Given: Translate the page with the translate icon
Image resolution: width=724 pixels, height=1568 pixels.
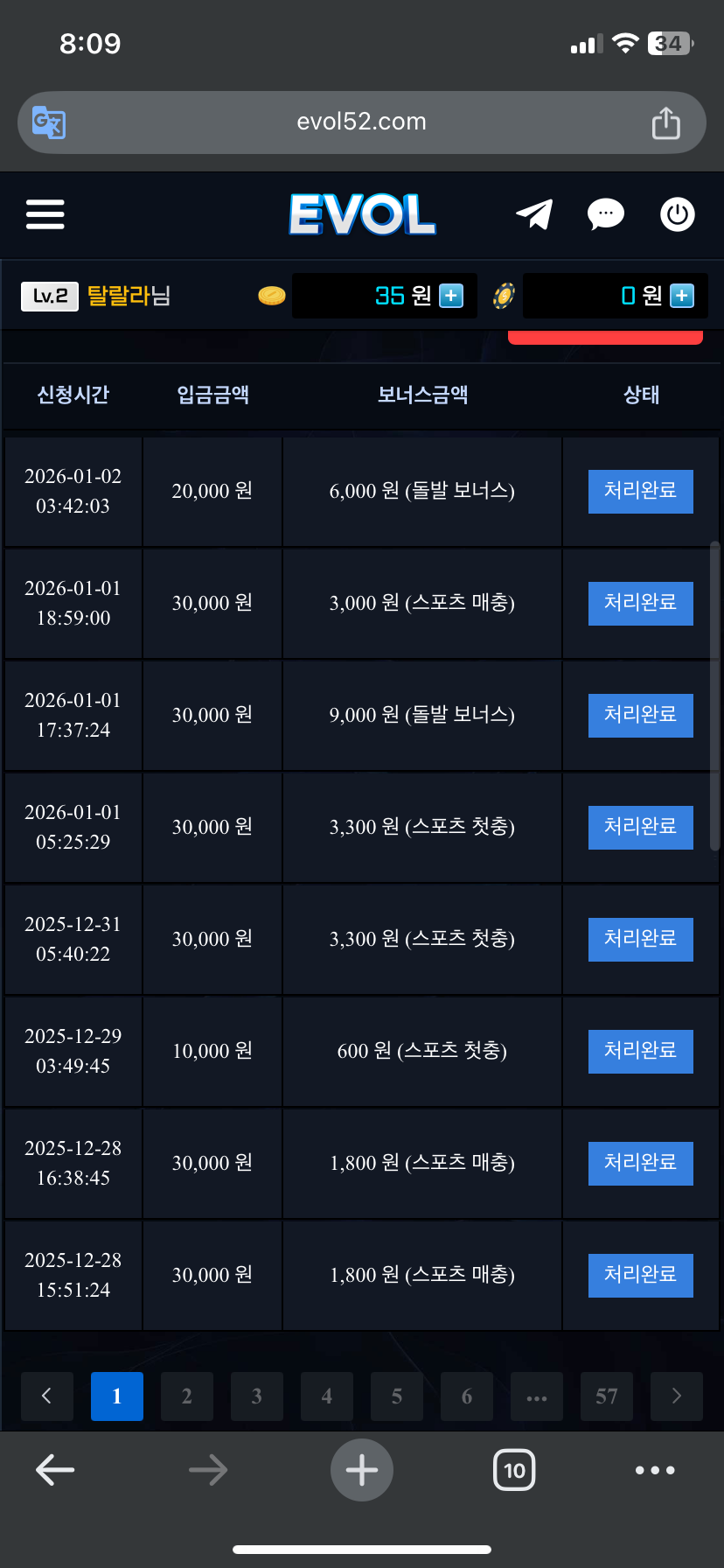Looking at the screenshot, I should coord(49,122).
